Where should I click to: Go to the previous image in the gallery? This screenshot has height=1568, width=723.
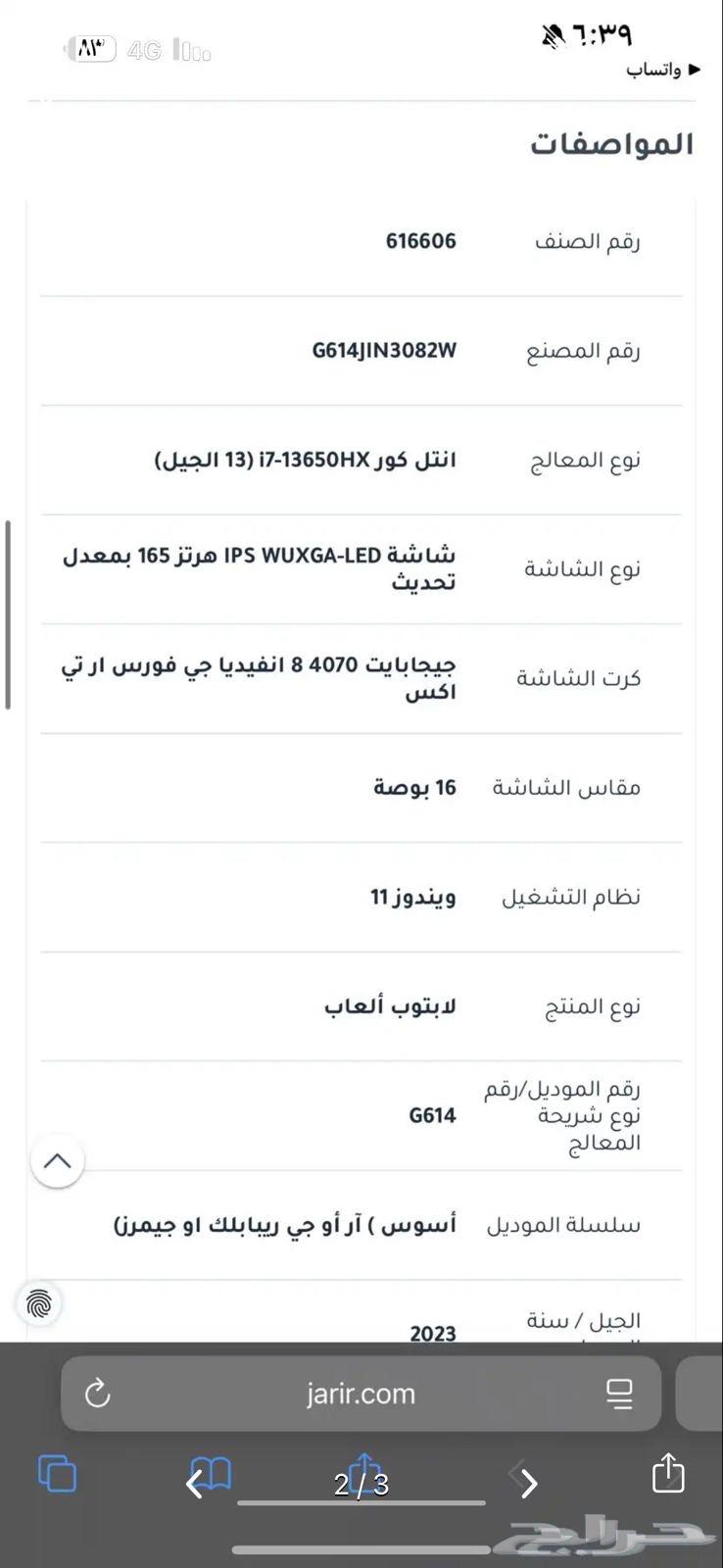click(195, 1484)
